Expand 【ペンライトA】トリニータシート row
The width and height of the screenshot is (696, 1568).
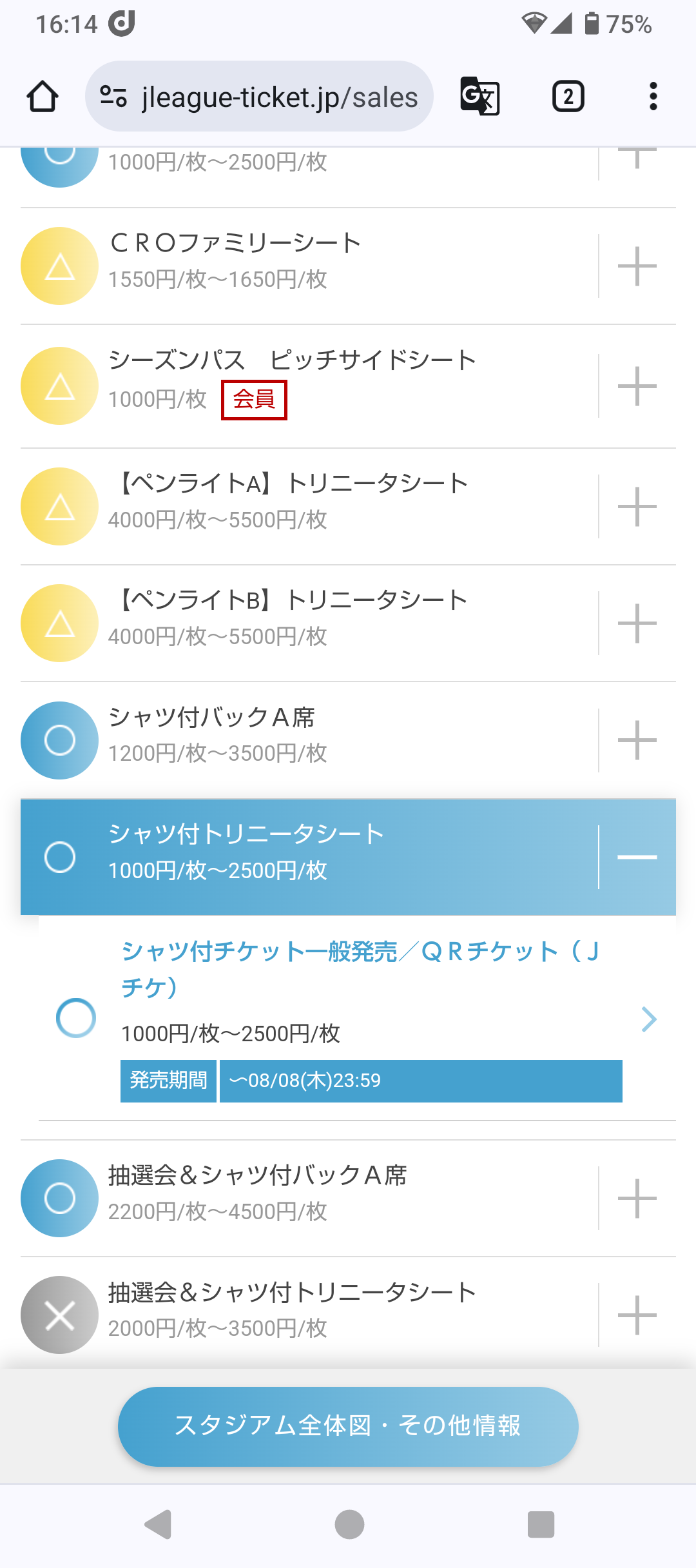click(x=637, y=507)
